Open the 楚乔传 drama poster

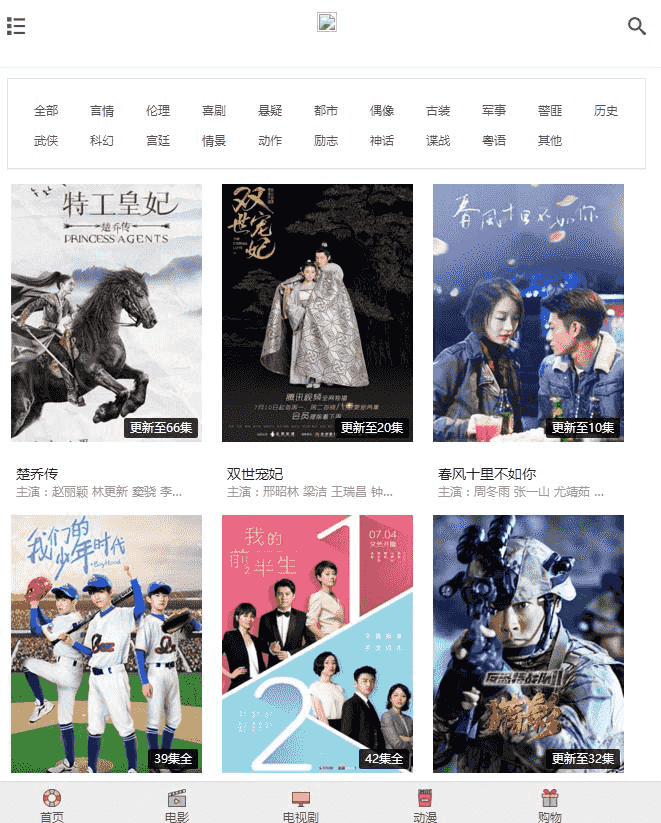106,312
